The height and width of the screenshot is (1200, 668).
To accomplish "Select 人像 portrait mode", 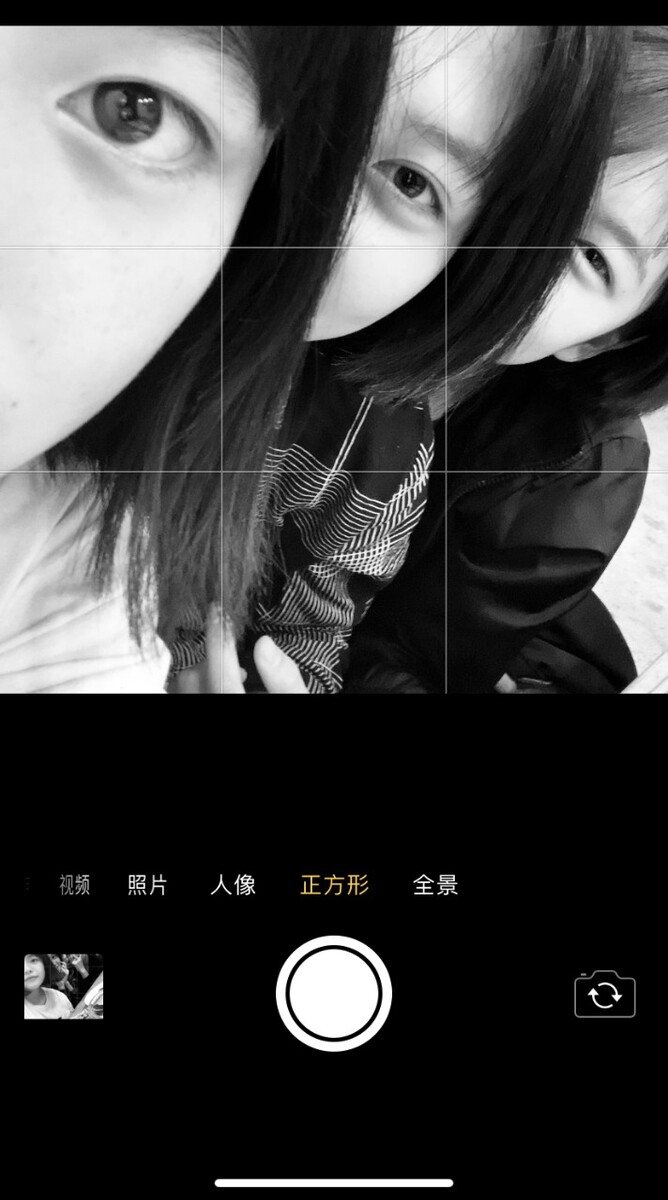I will pyautogui.click(x=233, y=885).
